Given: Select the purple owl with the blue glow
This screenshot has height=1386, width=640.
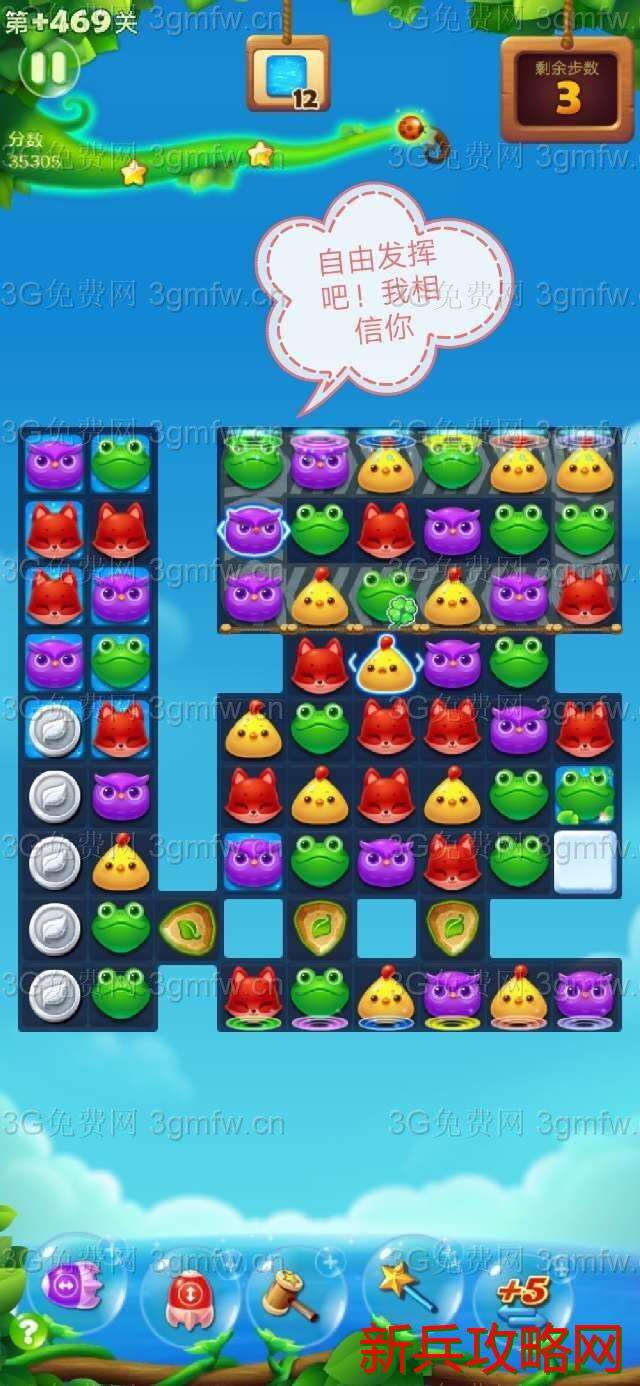Looking at the screenshot, I should coord(253,530).
